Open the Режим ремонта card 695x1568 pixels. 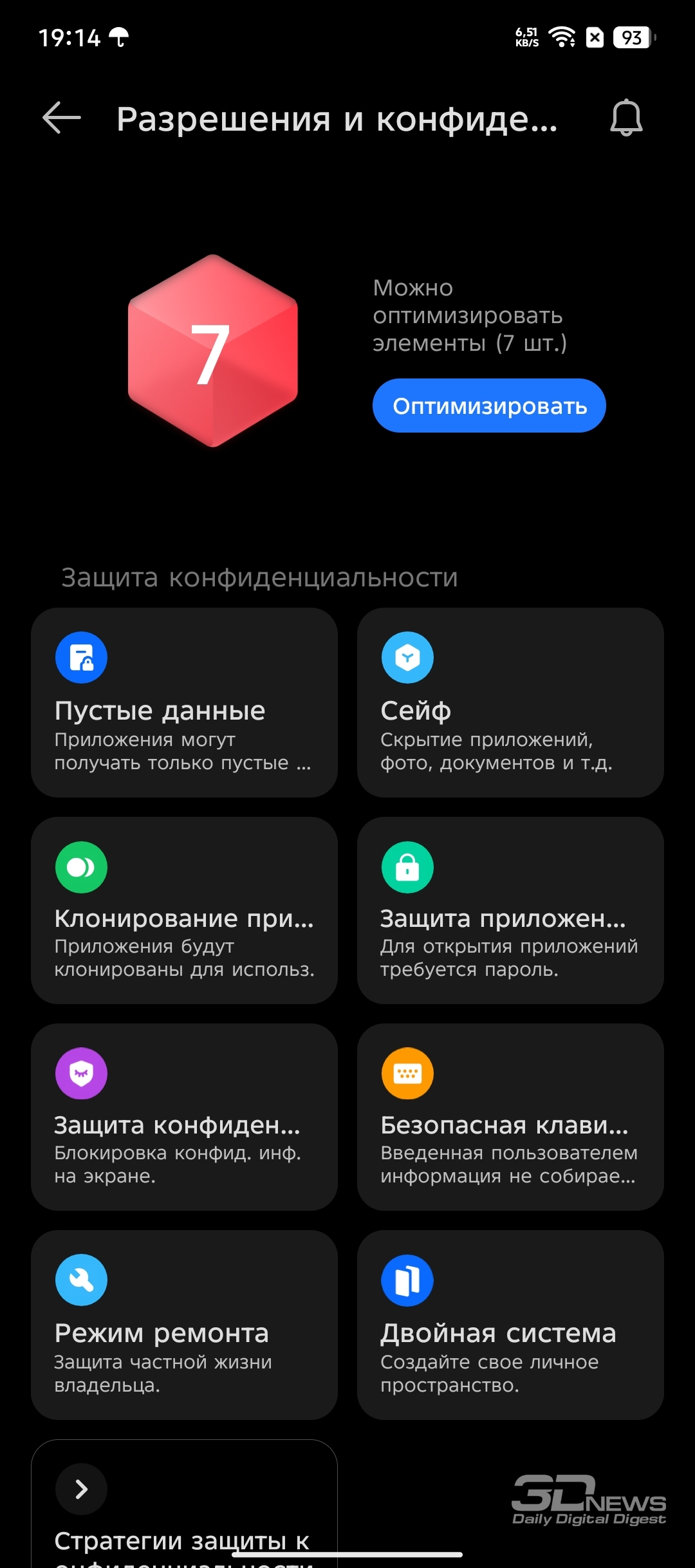[184, 1325]
